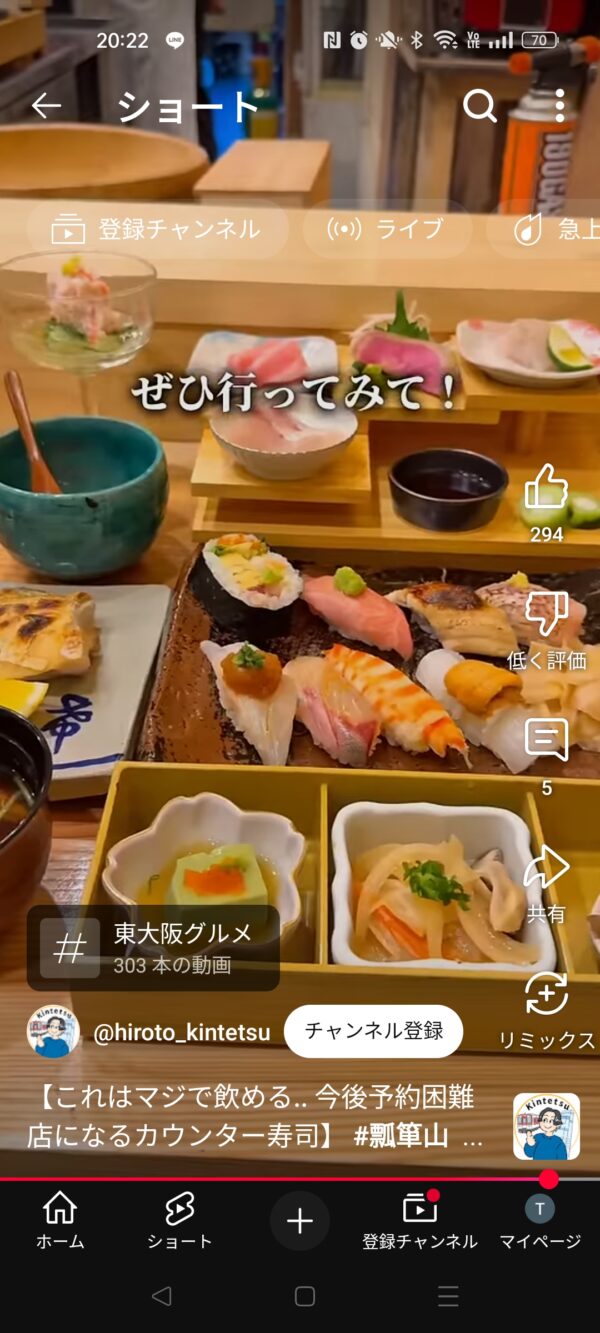Open the #東大阪グルメ hashtag card
600x1333 pixels.
[x=153, y=948]
